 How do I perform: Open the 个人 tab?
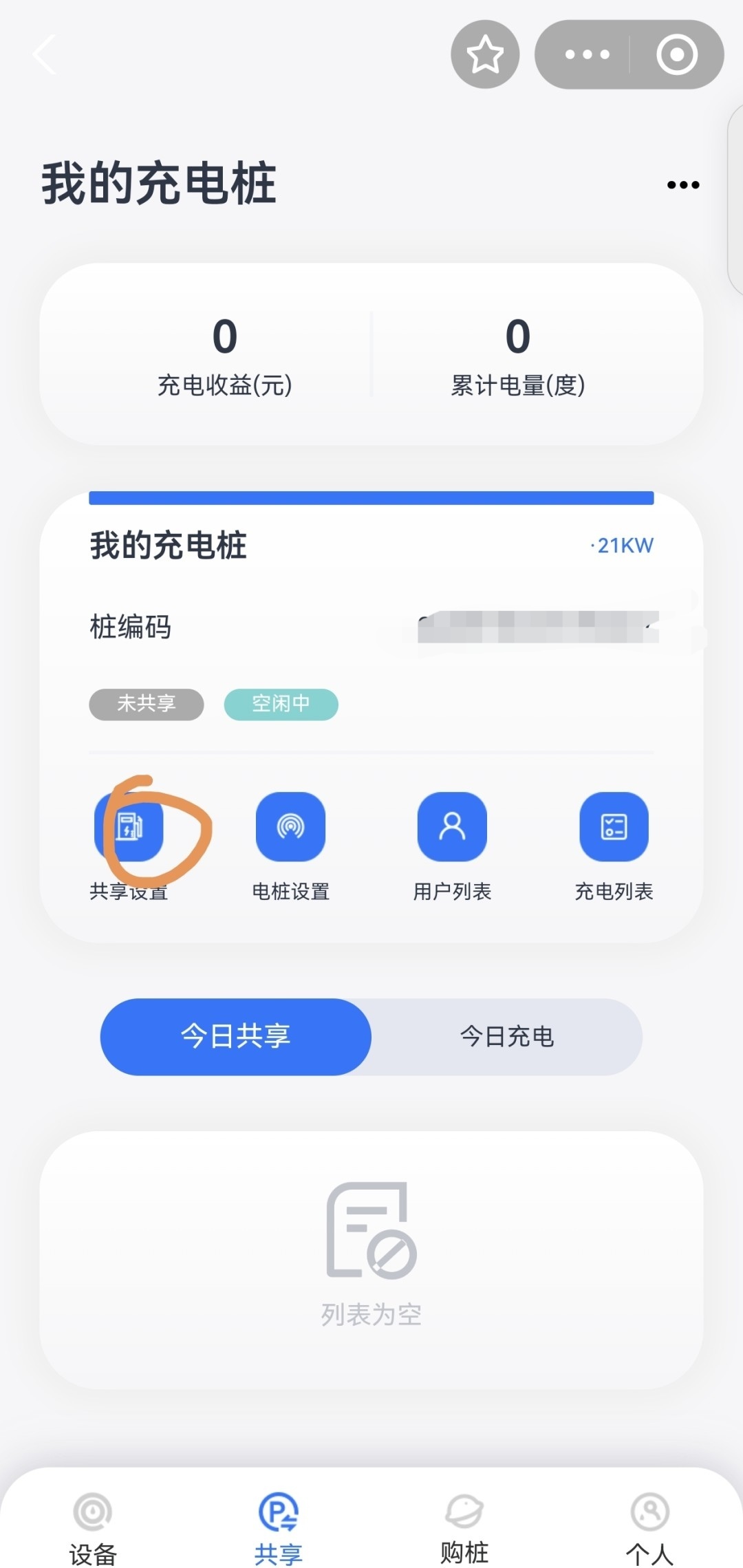649,1526
